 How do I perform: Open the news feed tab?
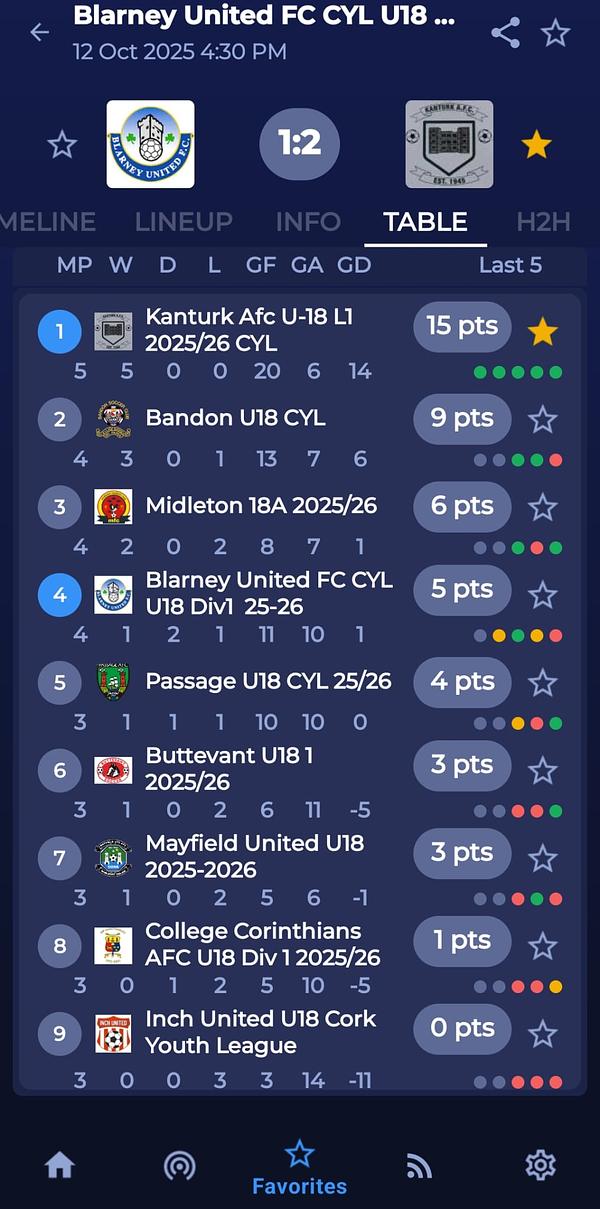(419, 1165)
